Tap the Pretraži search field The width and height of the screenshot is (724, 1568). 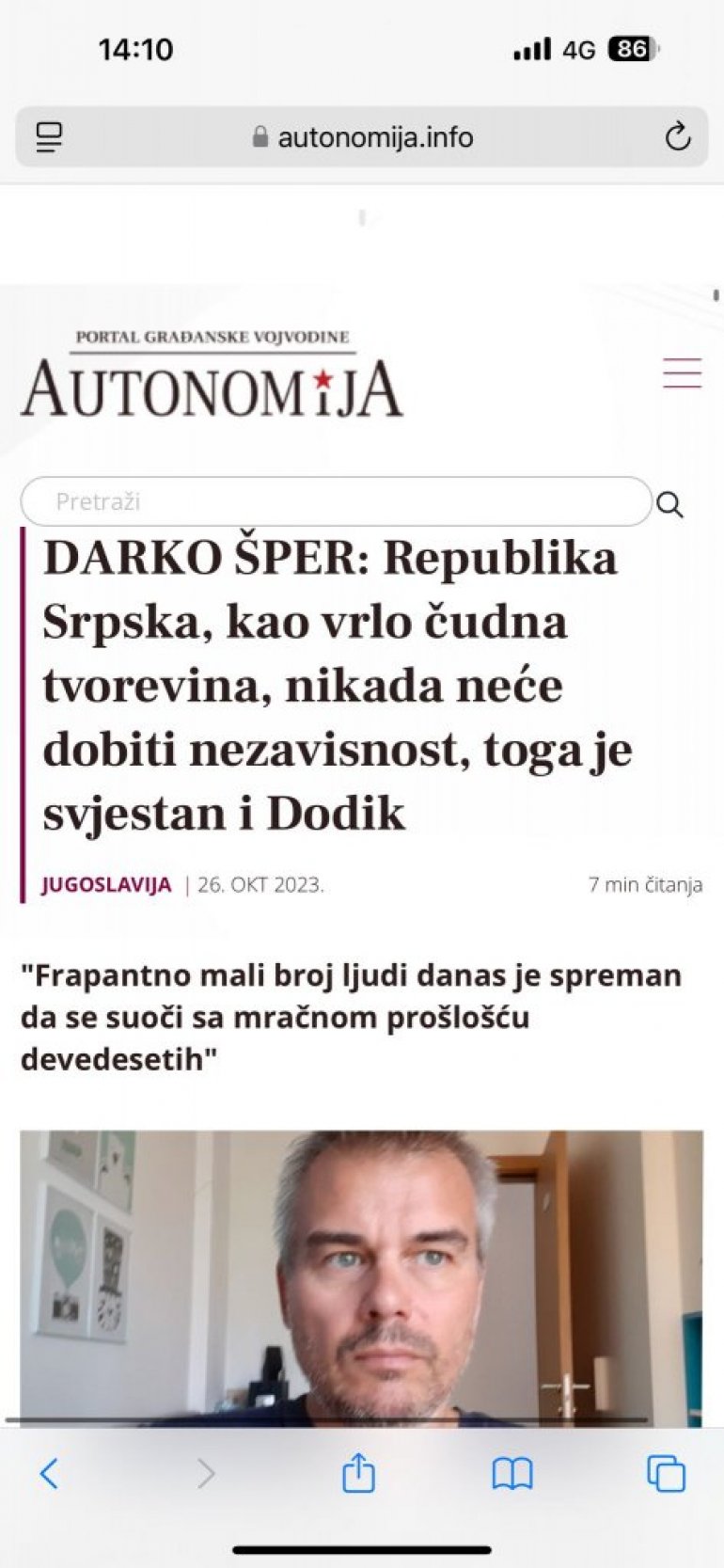(336, 501)
